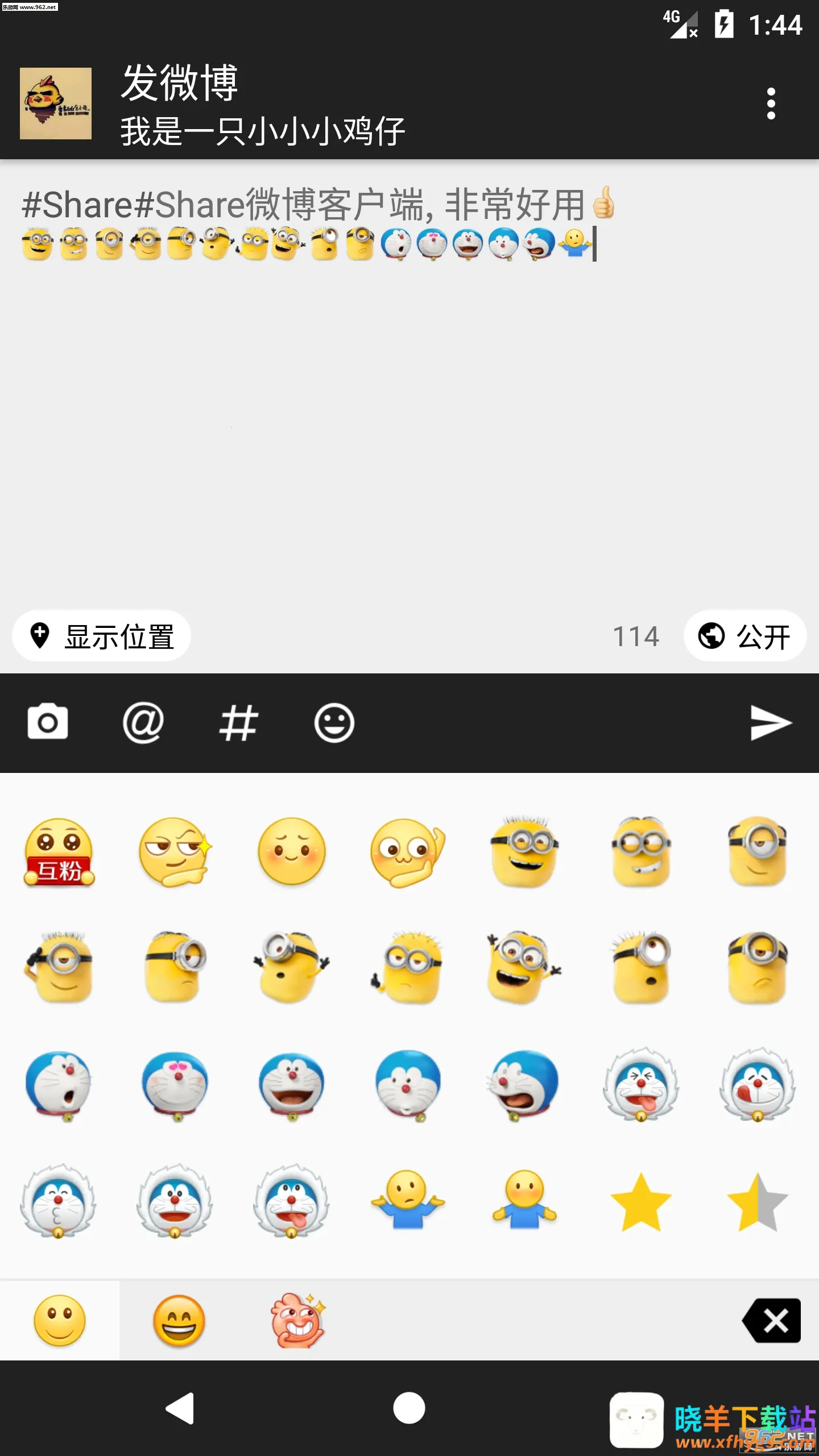Tap the 显示位置 location button
This screenshot has width=819, height=1456.
pyautogui.click(x=102, y=636)
